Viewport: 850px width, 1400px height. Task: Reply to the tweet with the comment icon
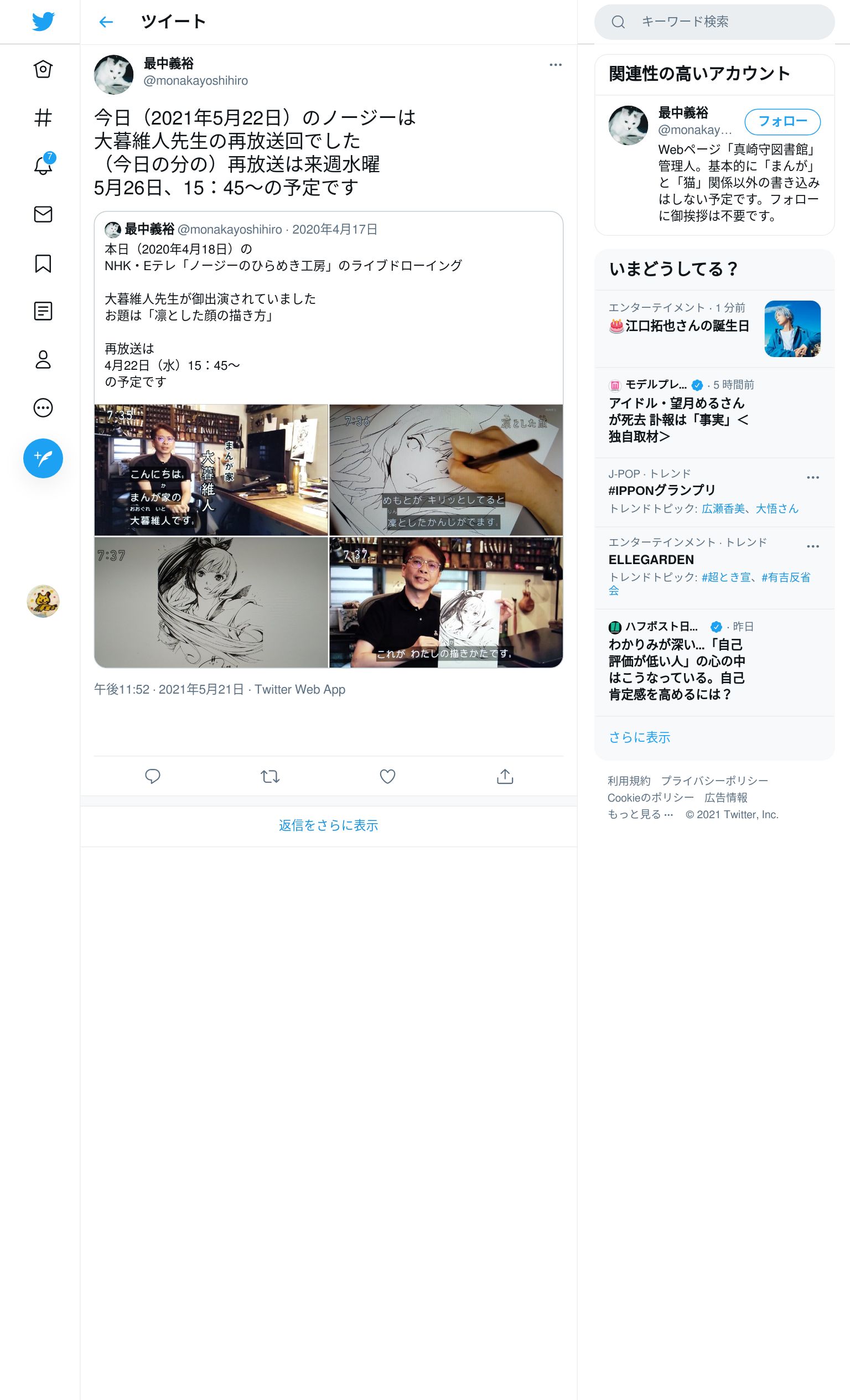(x=153, y=776)
